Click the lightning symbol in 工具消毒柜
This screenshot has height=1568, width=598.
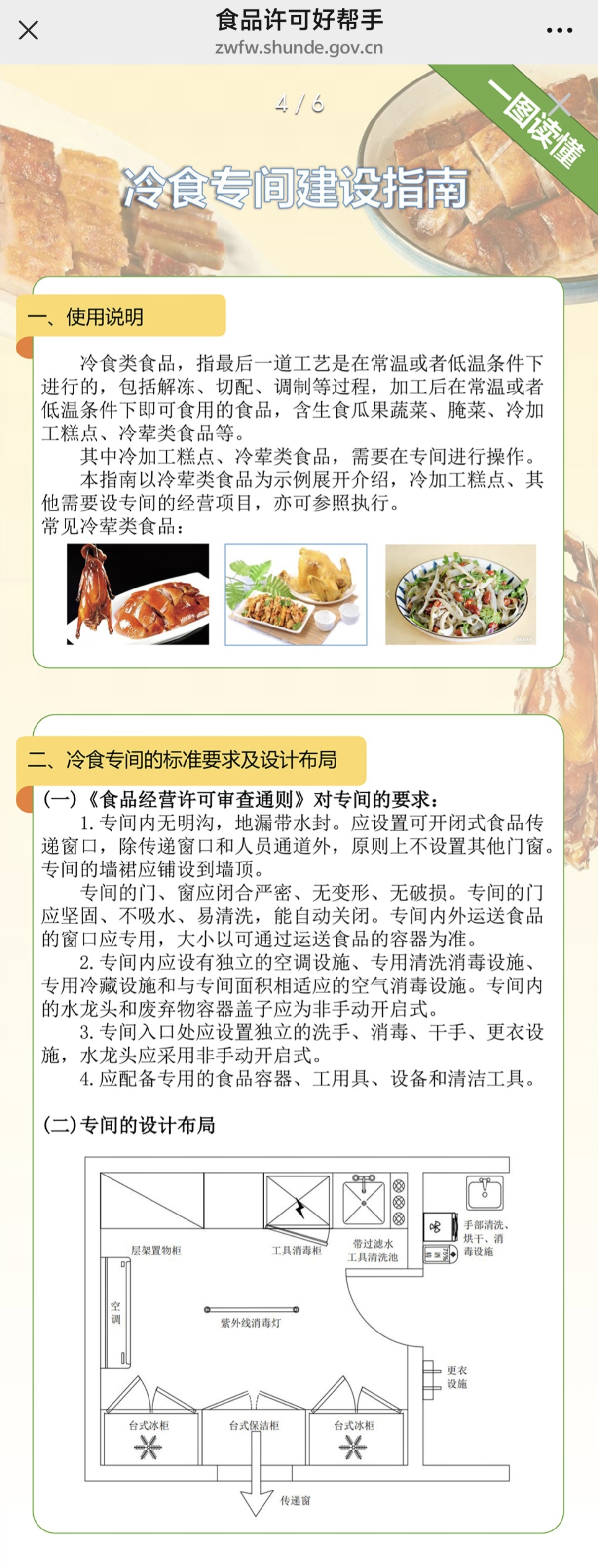299,1207
